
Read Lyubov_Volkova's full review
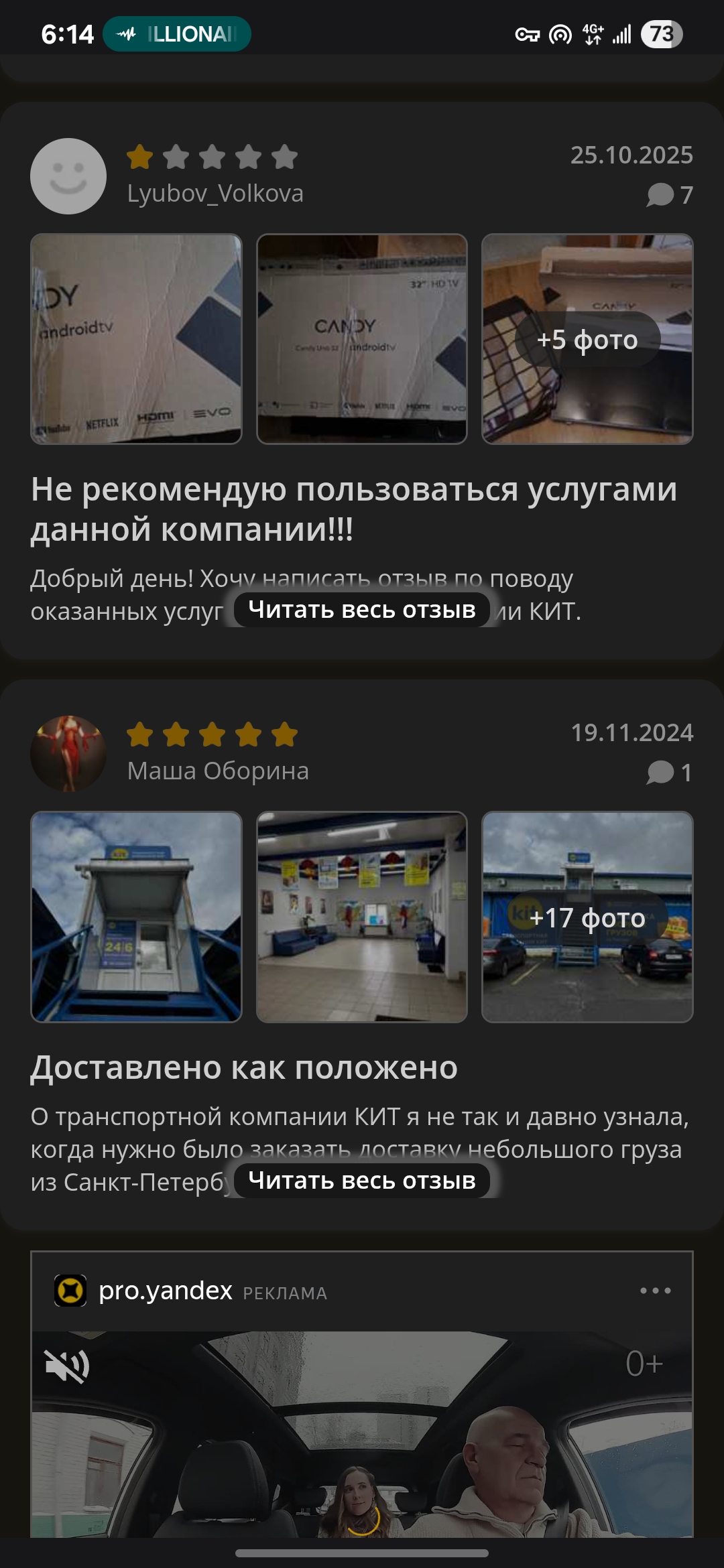[362, 610]
